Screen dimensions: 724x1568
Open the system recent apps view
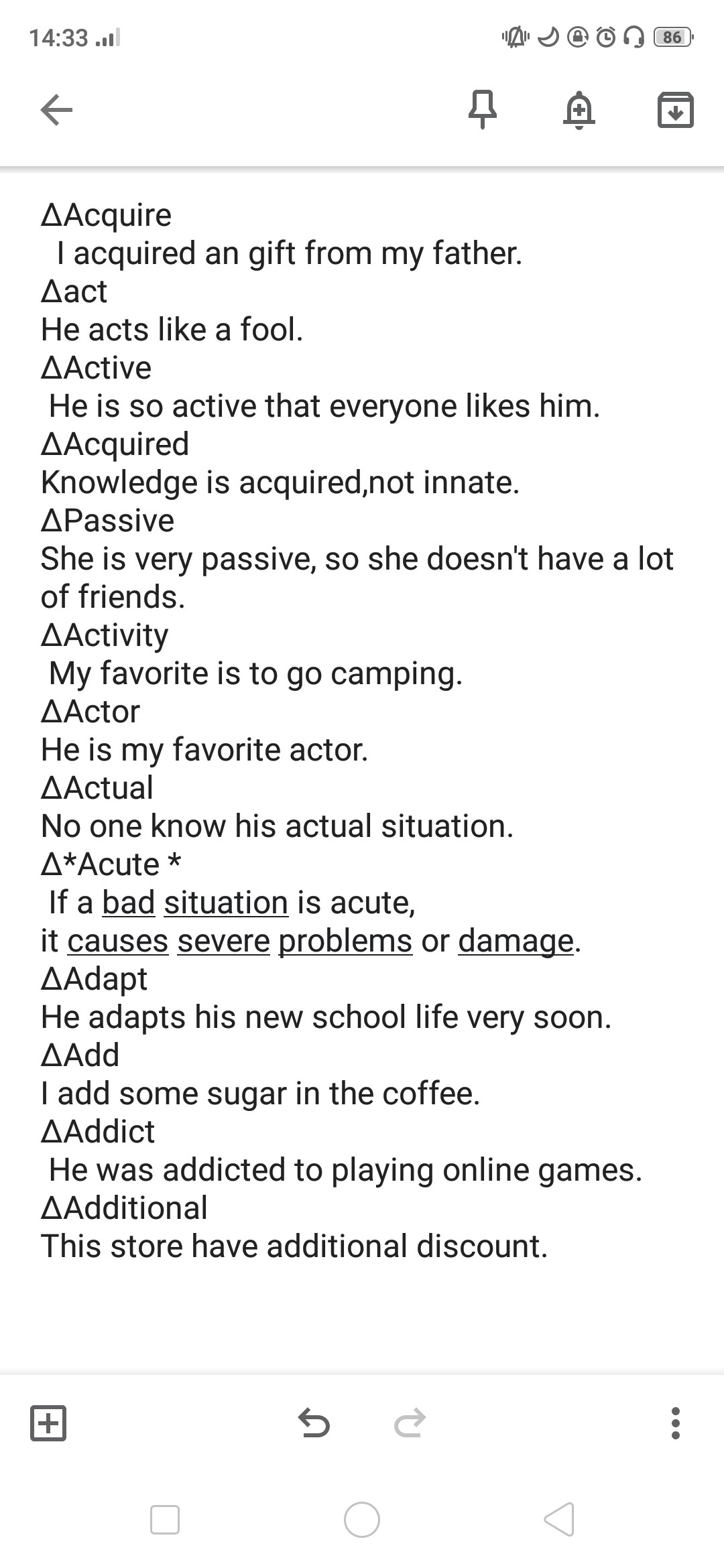point(165,1519)
